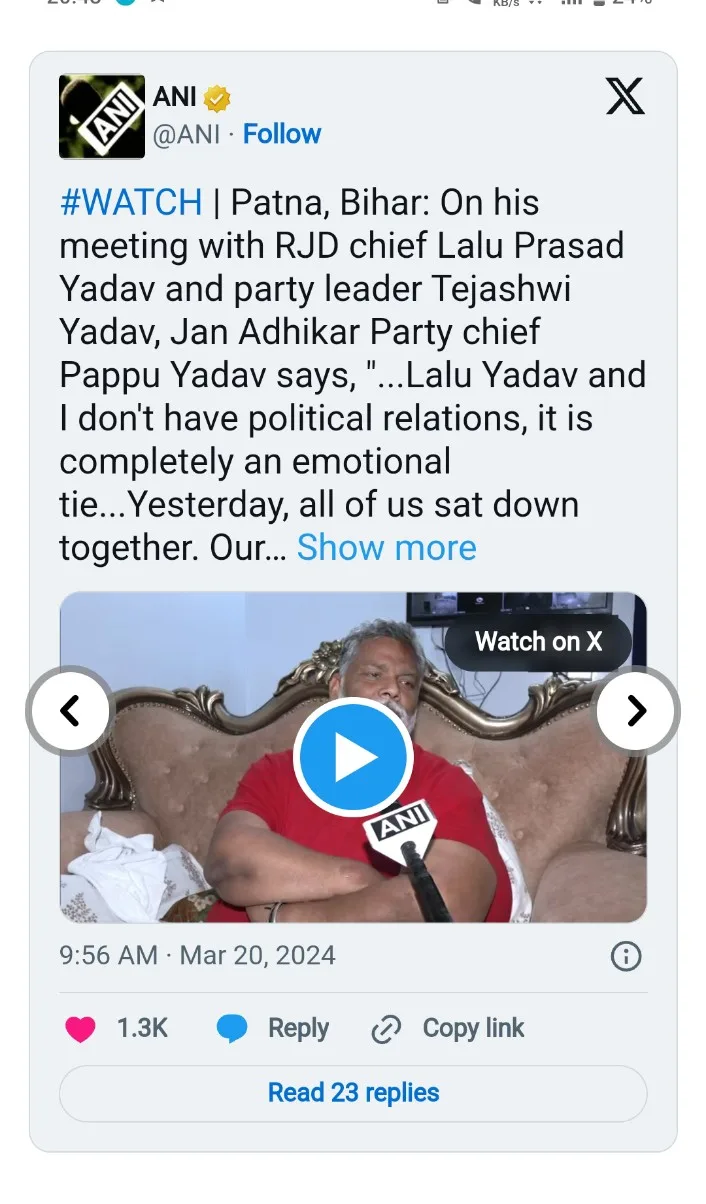Open ANI profile picture

point(102,117)
